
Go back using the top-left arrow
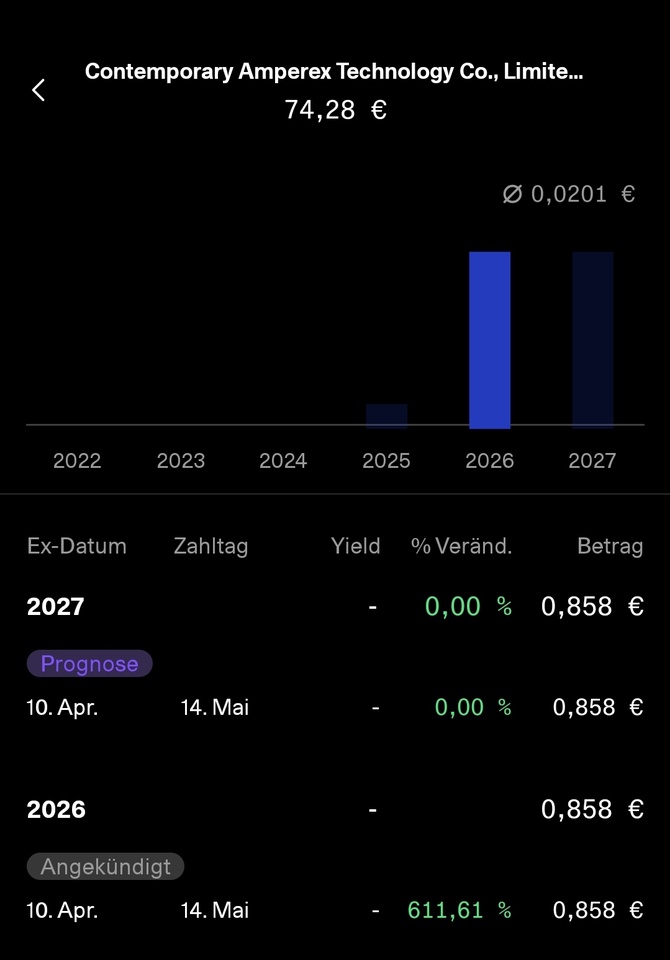pos(38,90)
